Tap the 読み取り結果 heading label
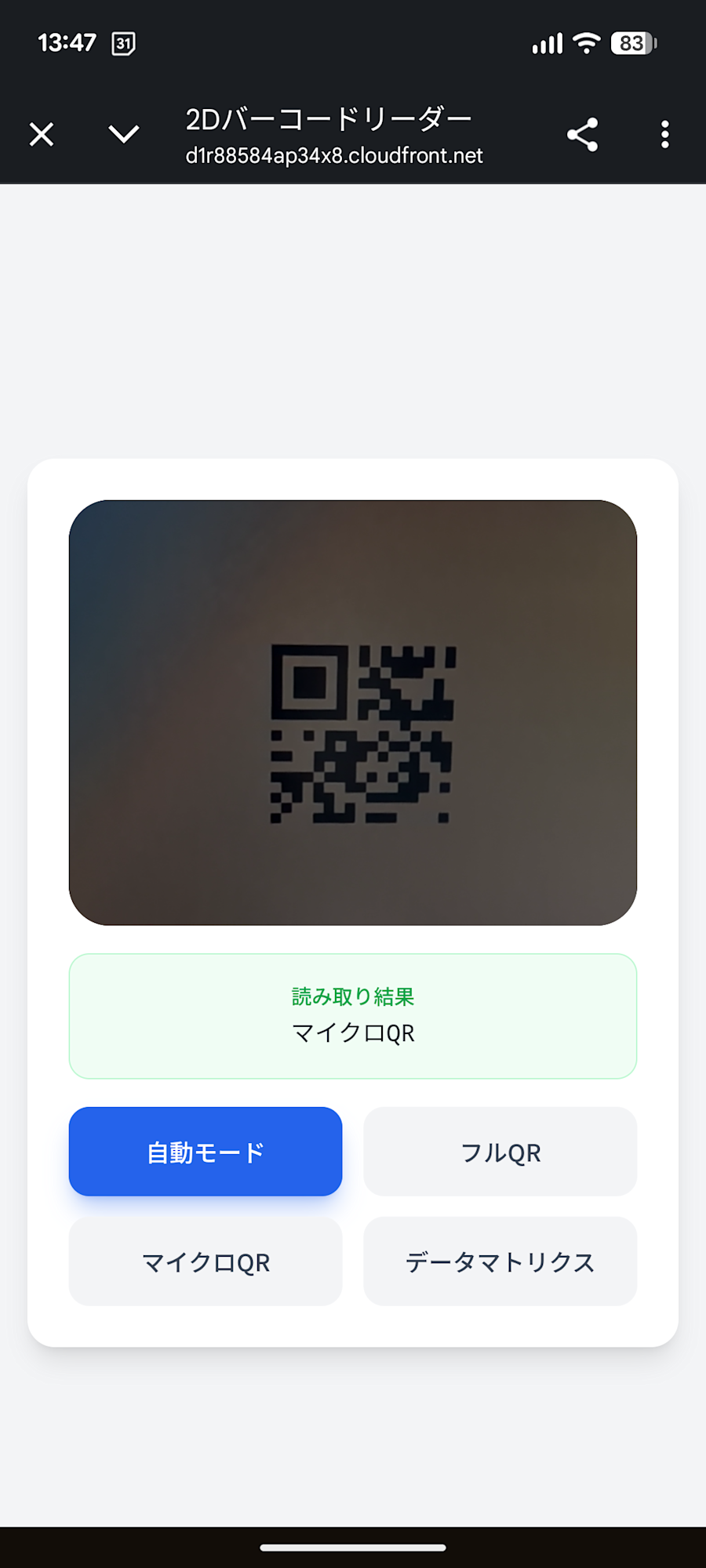The width and height of the screenshot is (706, 1568). [353, 996]
